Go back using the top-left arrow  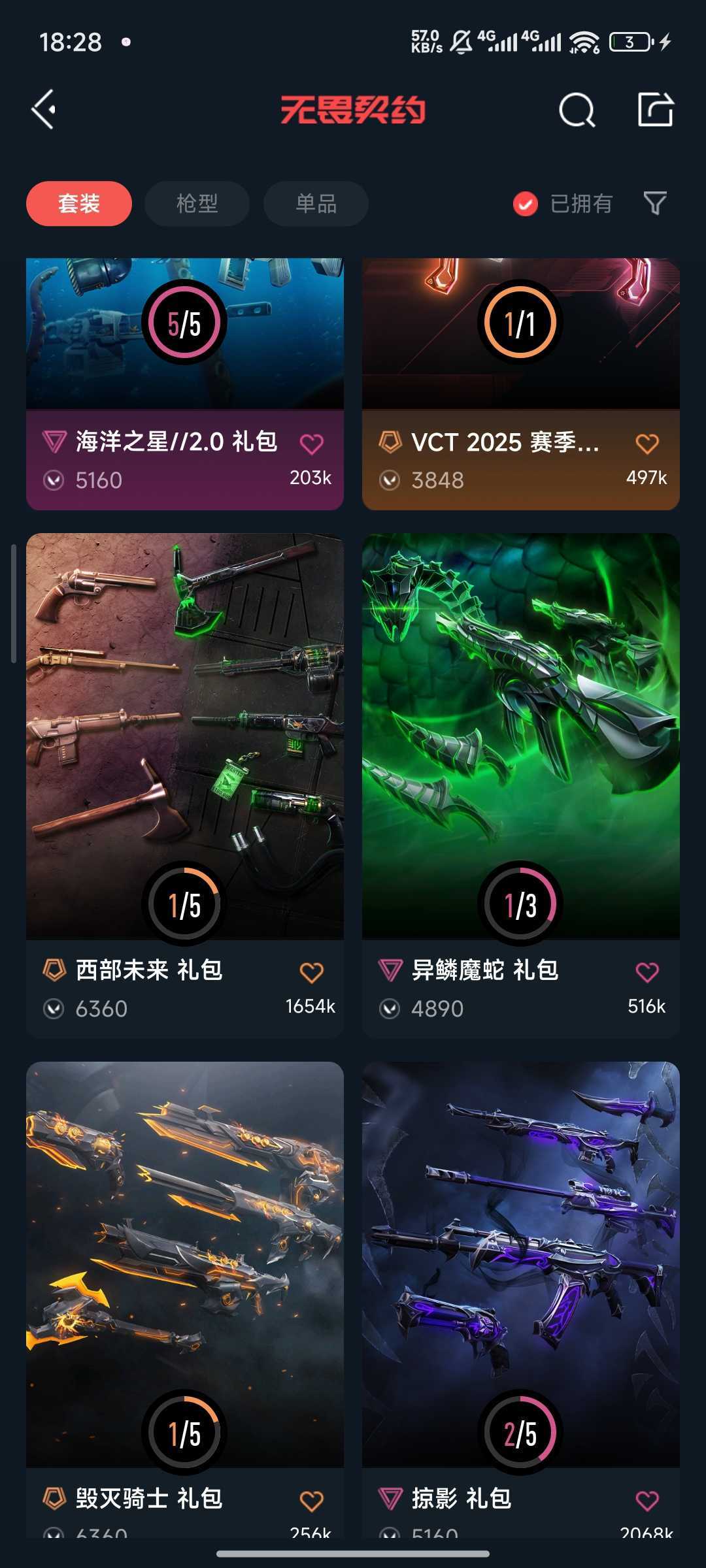point(44,110)
